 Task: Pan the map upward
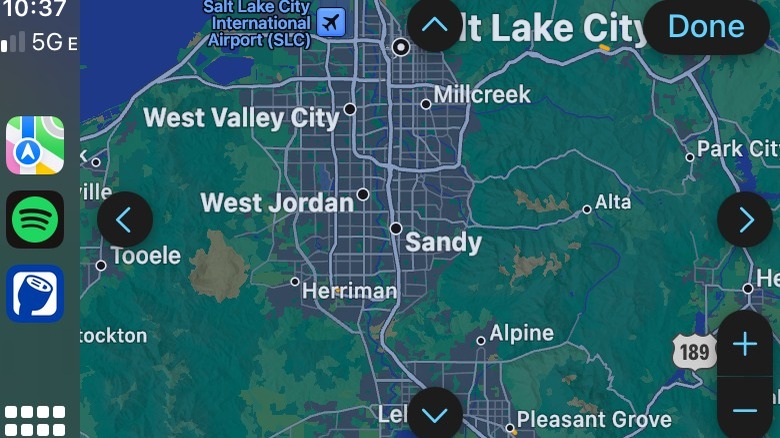(x=435, y=24)
